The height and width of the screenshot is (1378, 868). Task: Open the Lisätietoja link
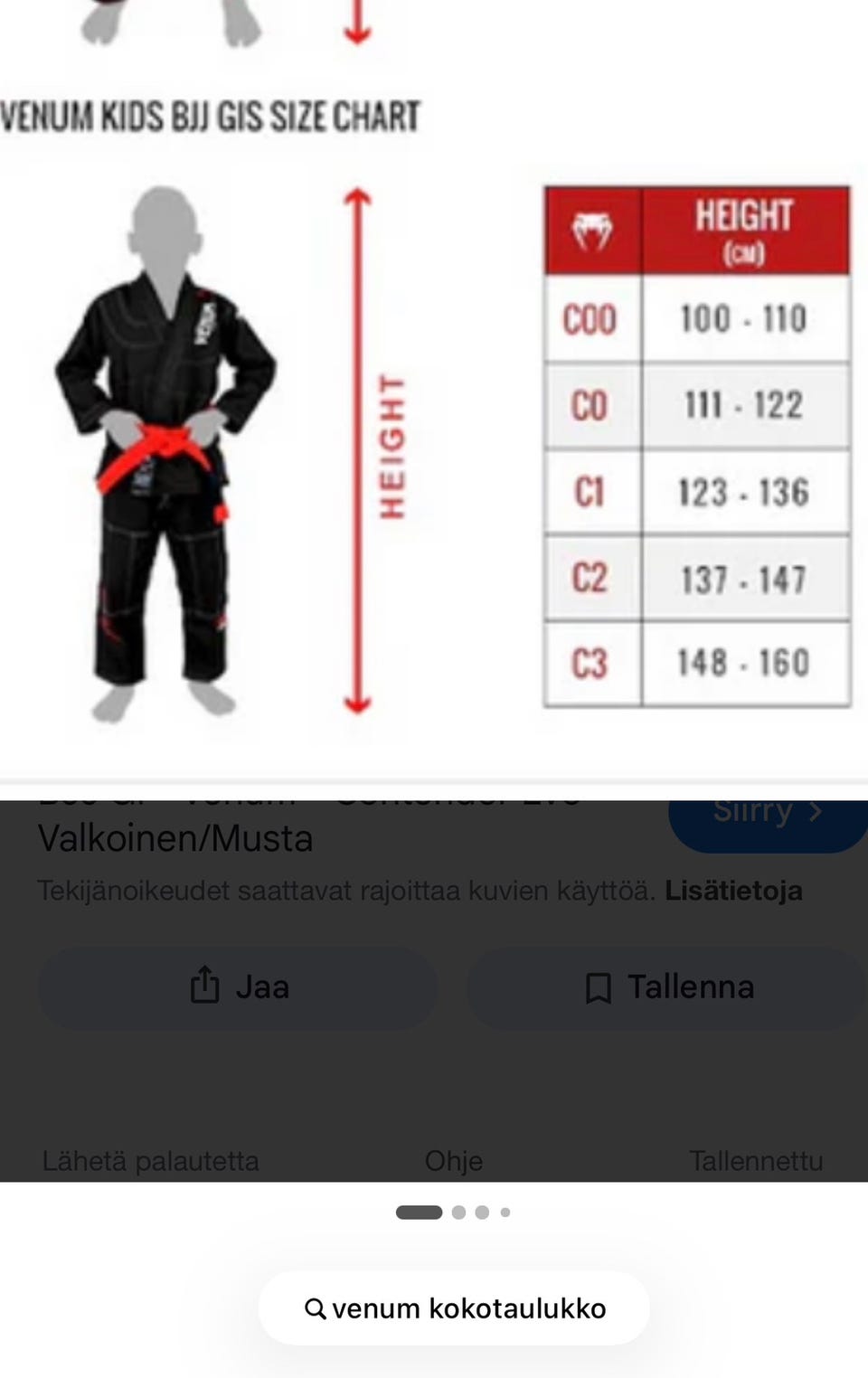tap(734, 891)
